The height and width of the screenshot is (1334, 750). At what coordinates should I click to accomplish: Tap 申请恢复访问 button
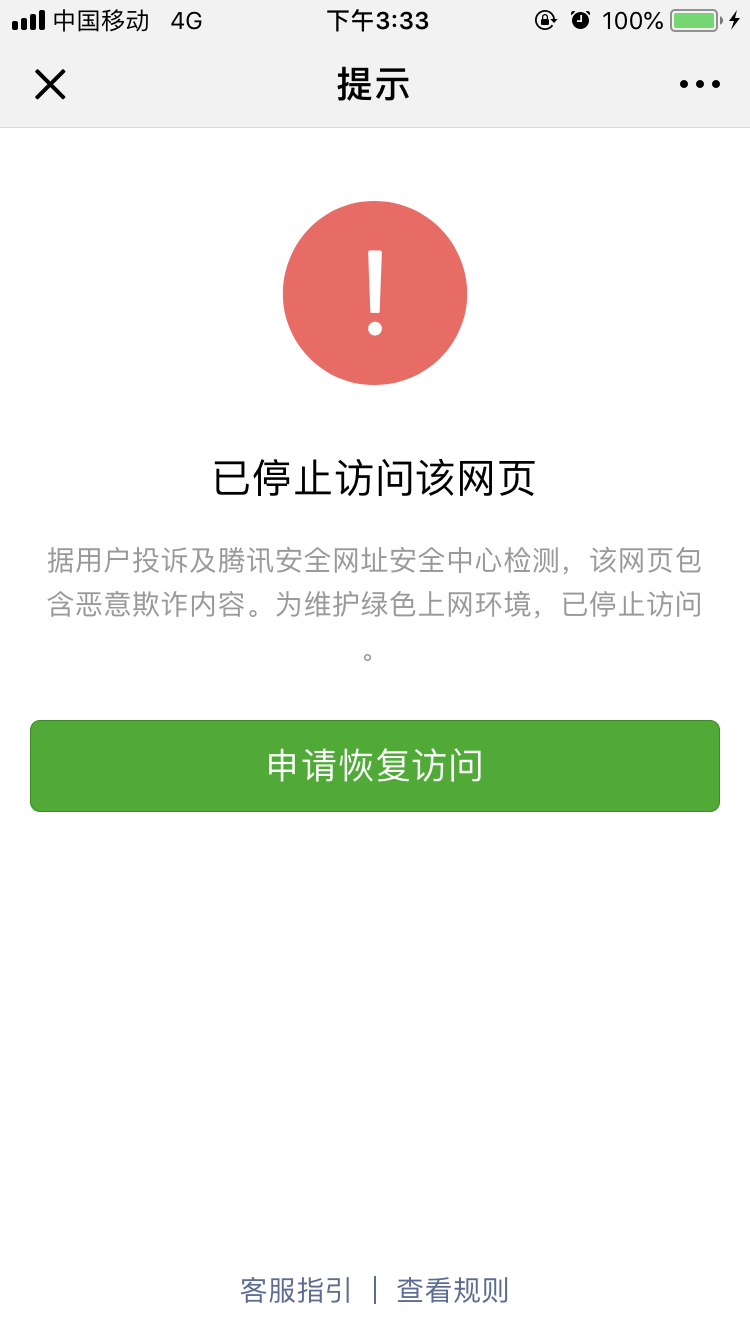point(375,766)
